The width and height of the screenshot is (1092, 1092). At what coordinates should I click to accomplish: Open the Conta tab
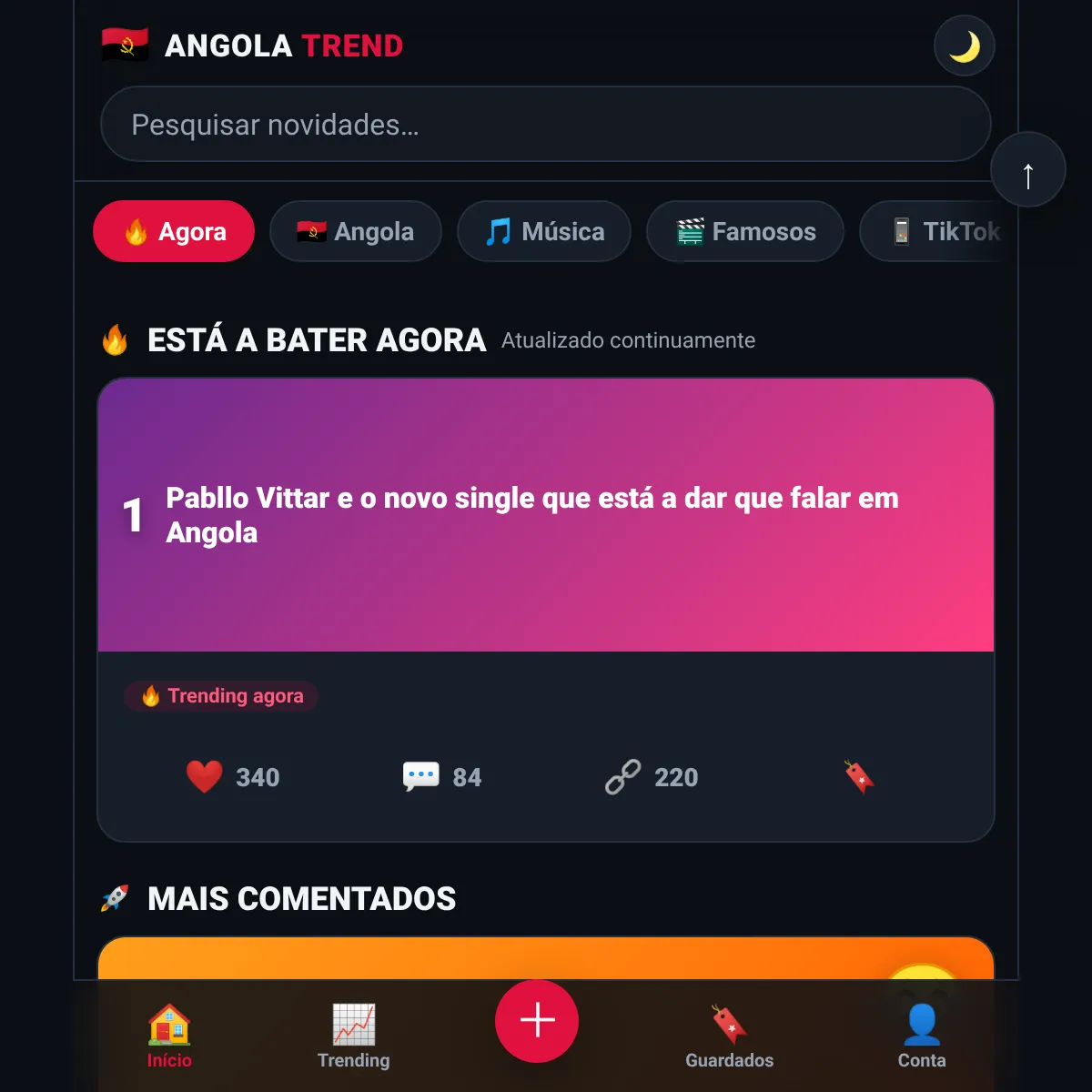[x=922, y=1036]
